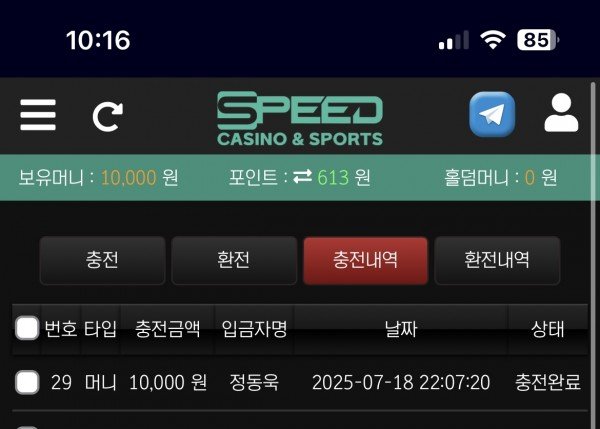Switch to the 환전 tab
Image resolution: width=600 pixels, height=429 pixels.
(234, 261)
